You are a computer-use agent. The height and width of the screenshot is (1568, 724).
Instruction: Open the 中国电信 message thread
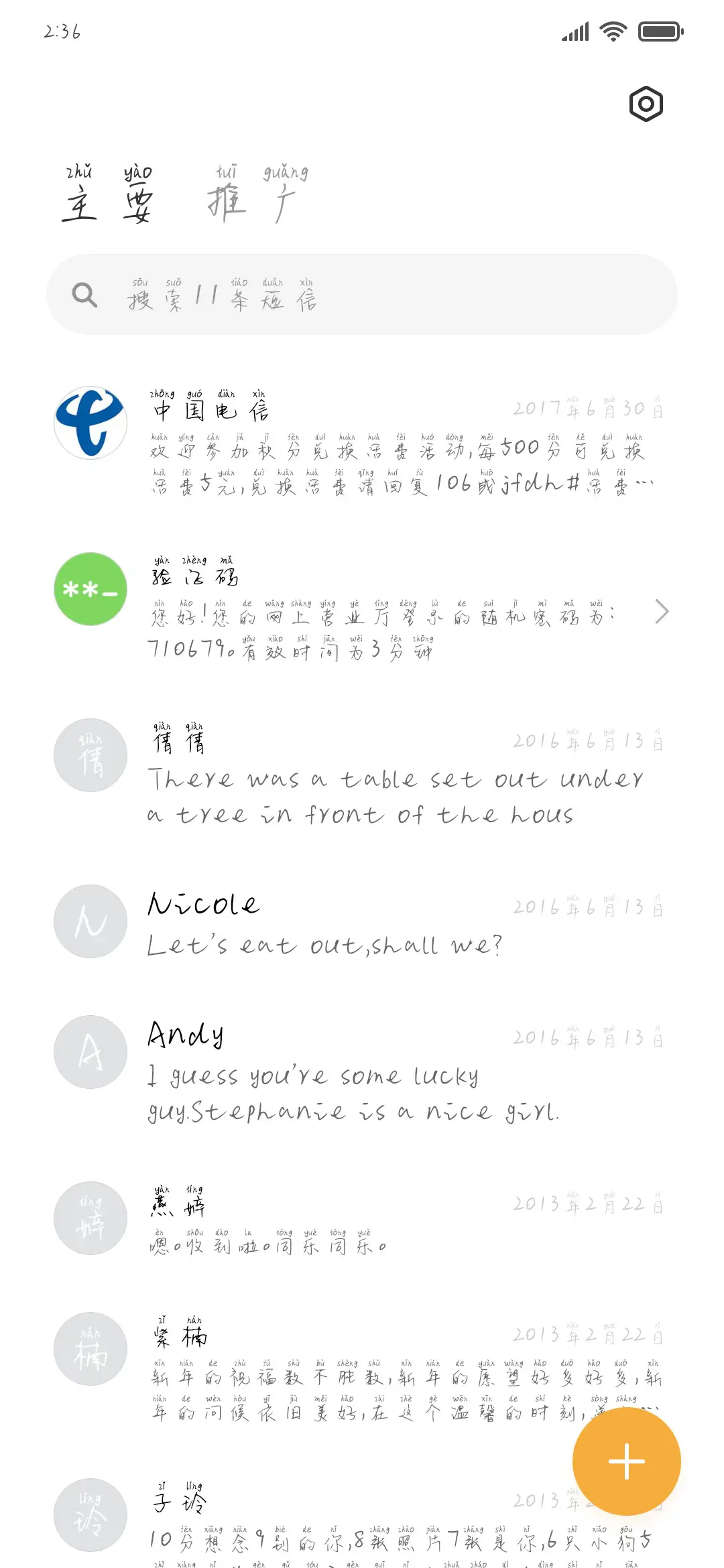362,442
